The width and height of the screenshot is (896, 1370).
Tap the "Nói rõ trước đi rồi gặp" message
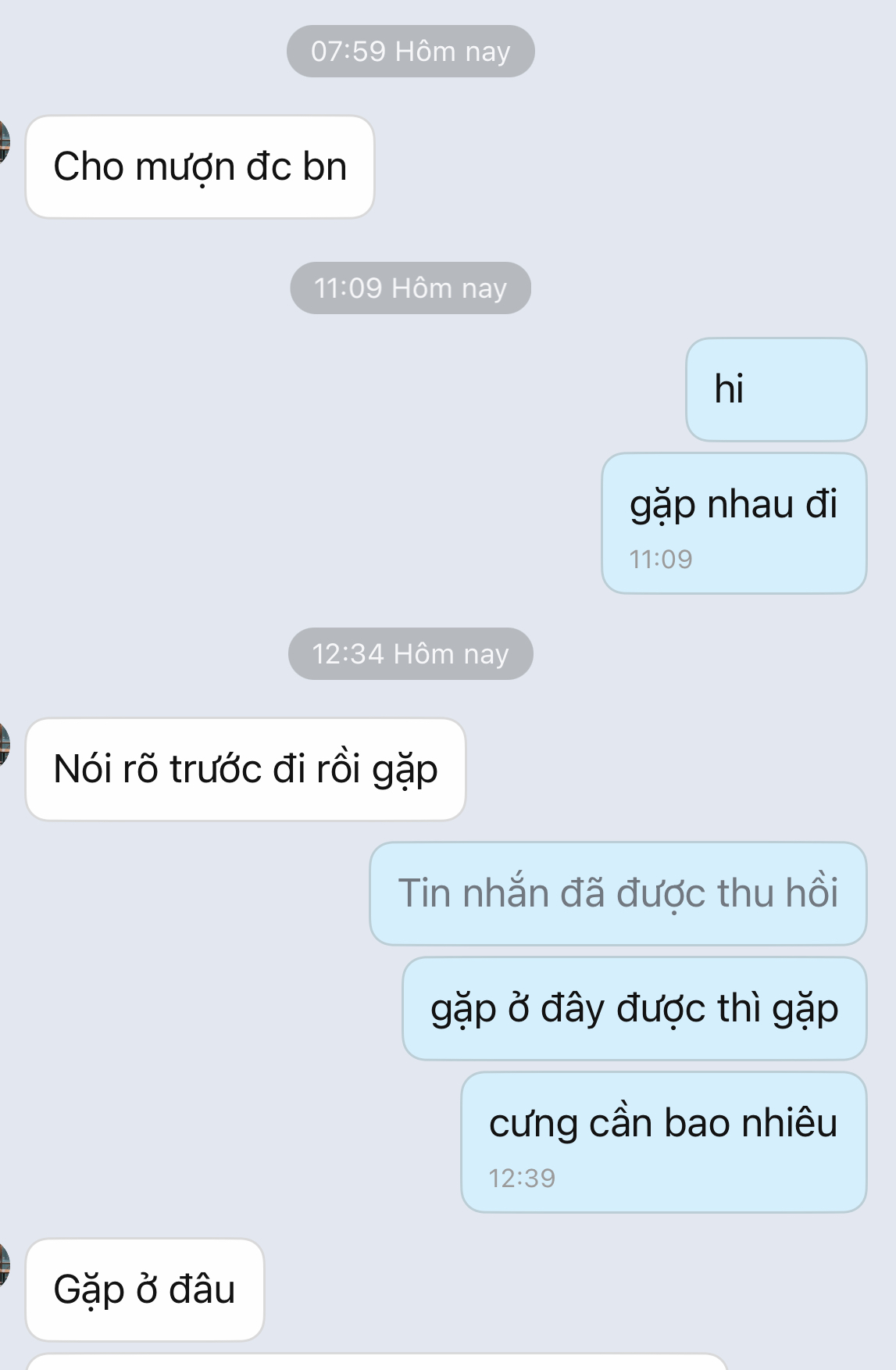point(245,769)
